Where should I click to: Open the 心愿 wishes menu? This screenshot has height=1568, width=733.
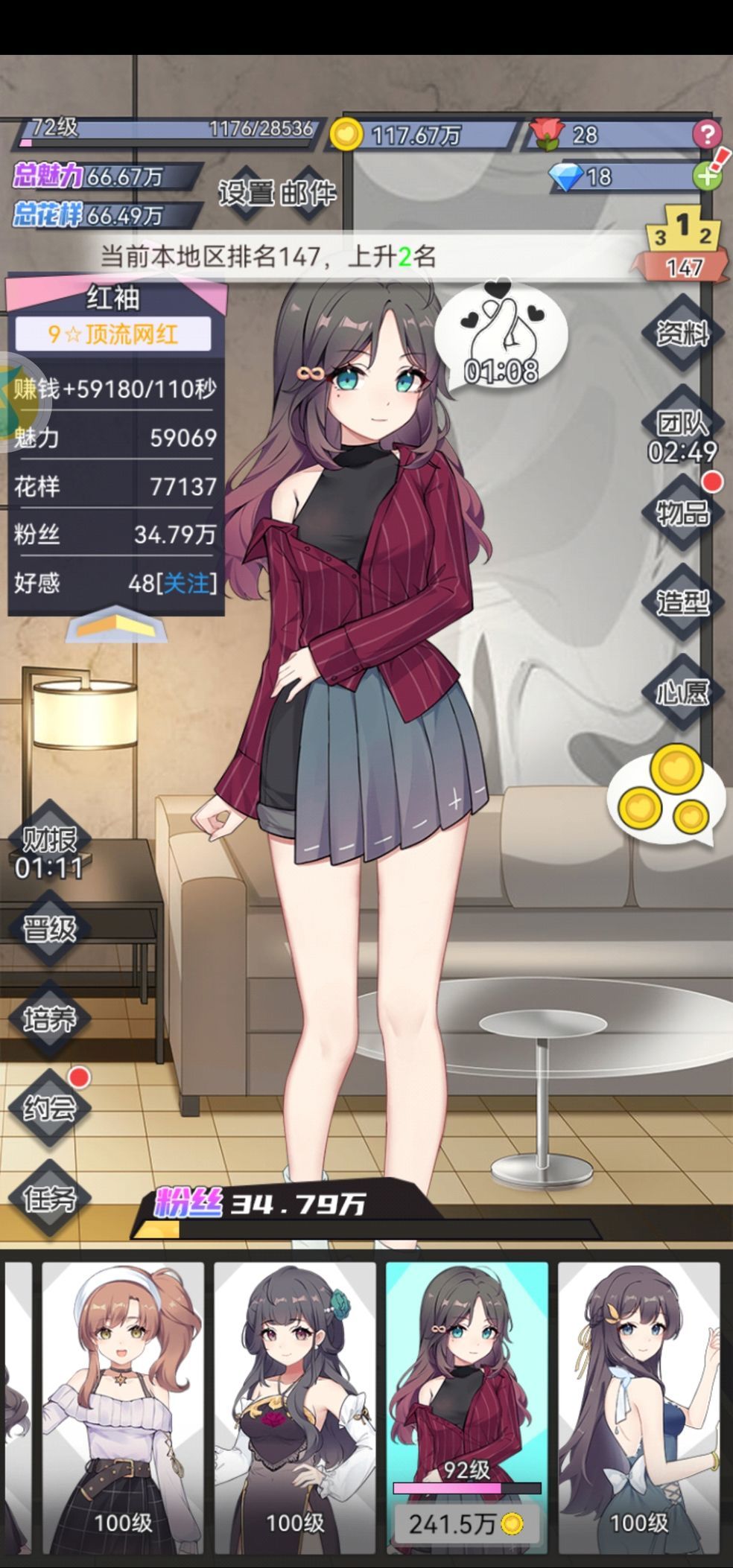(682, 692)
